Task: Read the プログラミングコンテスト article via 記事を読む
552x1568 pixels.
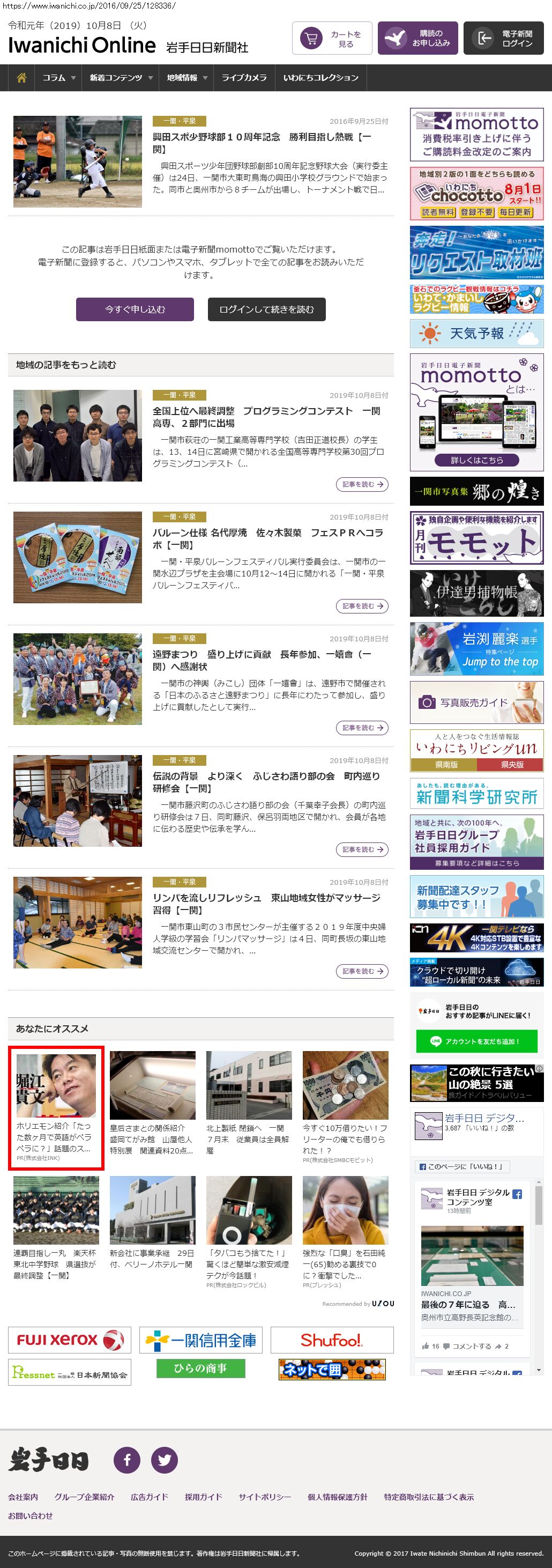Action: tap(362, 485)
